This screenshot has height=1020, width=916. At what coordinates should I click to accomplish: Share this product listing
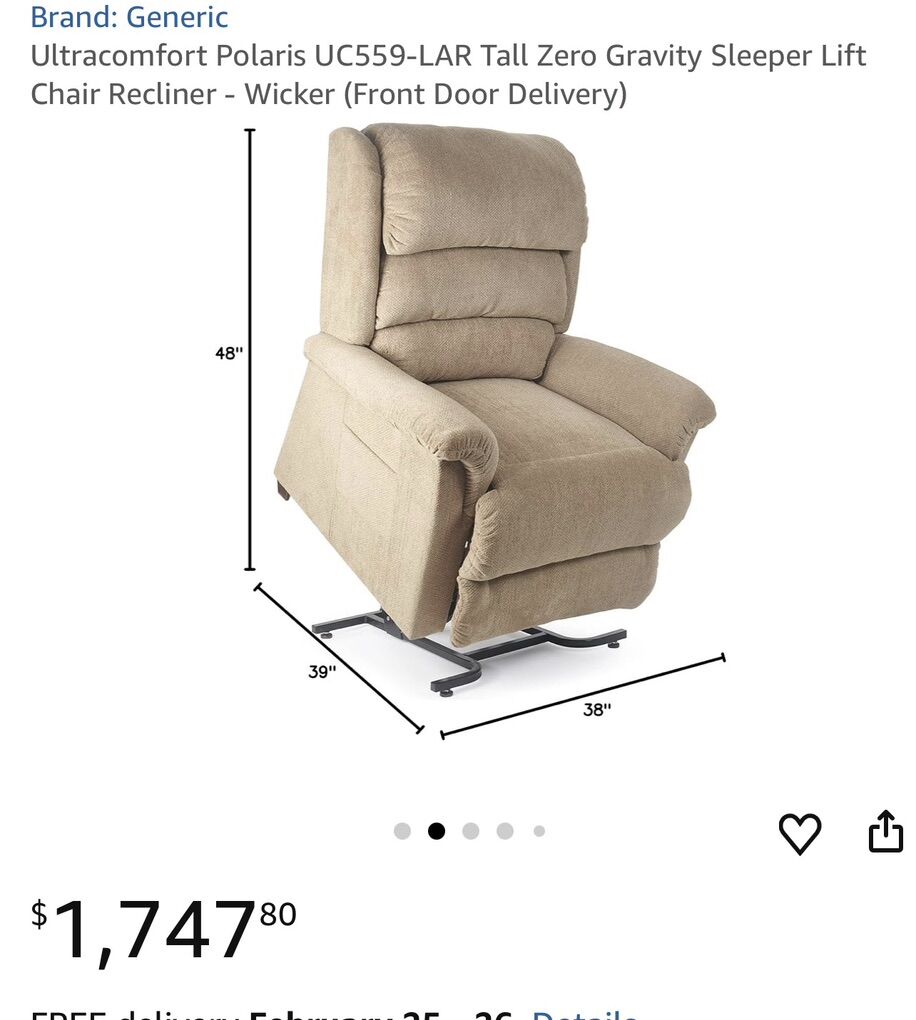coord(885,831)
